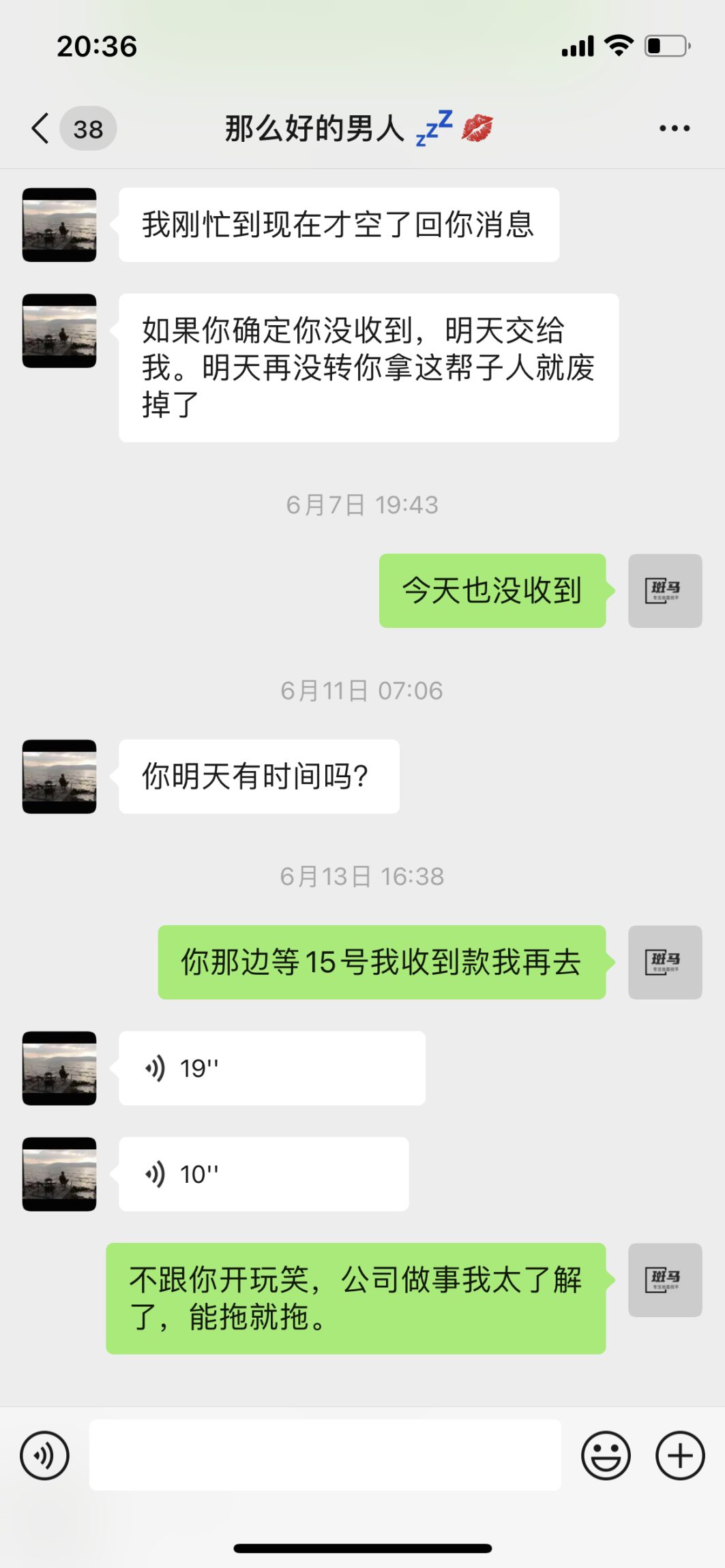Focus the message text field

[325, 1455]
